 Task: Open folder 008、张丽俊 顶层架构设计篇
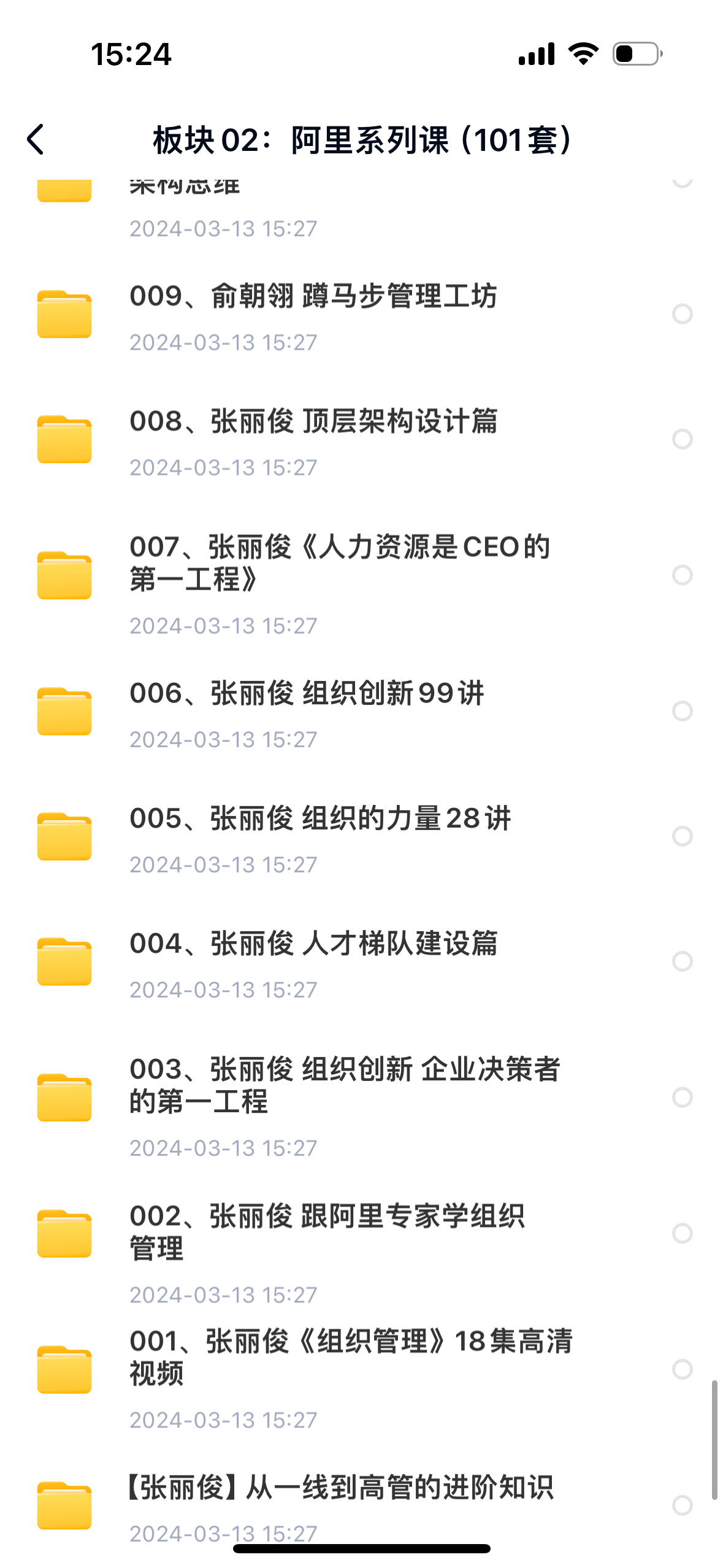[x=313, y=422]
